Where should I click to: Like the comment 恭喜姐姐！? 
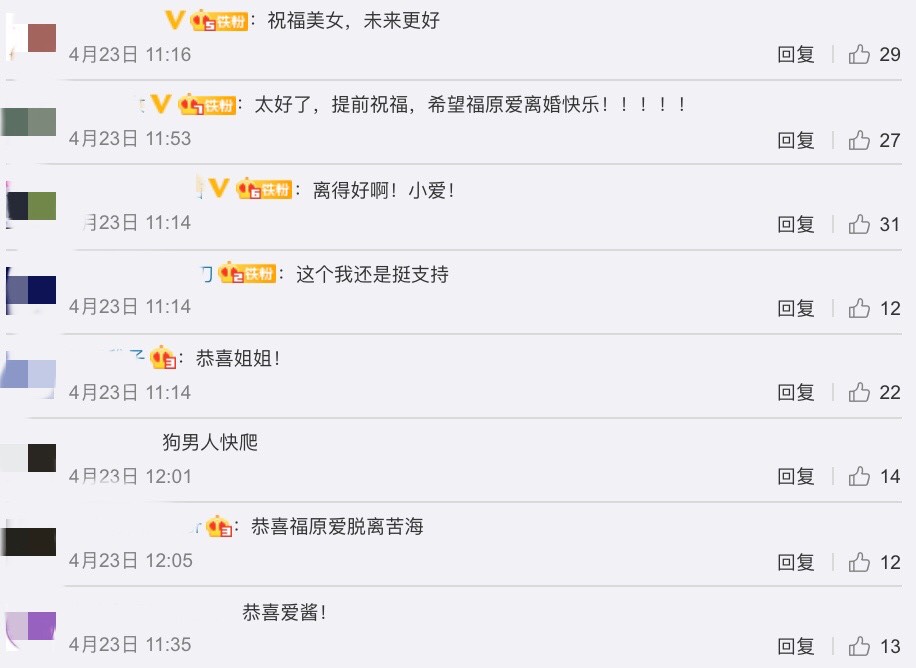coord(859,393)
